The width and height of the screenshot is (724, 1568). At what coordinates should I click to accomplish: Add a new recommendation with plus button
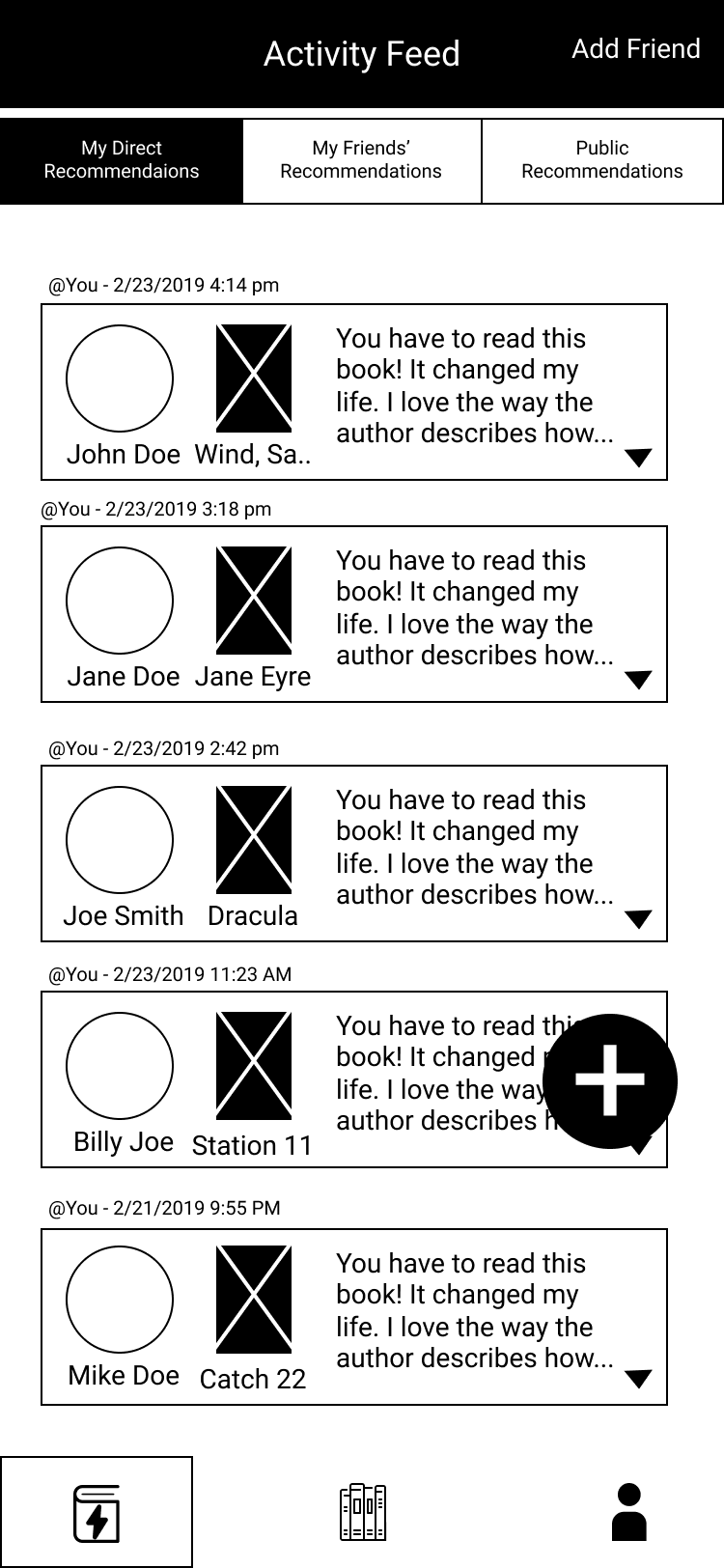[609, 1080]
